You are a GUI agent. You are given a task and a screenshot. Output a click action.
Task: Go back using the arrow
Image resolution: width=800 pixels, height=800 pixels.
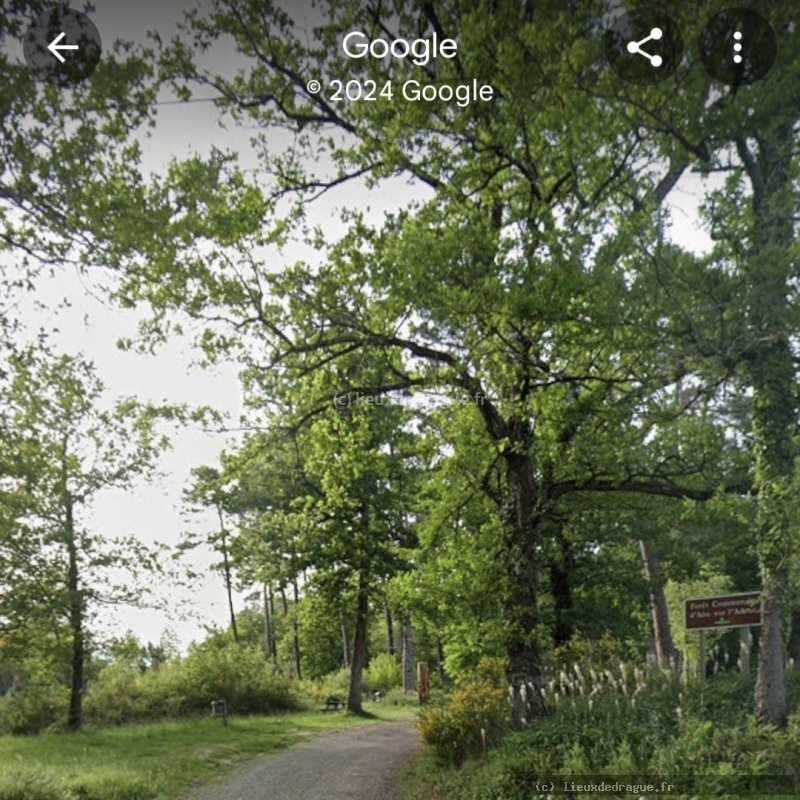[62, 47]
